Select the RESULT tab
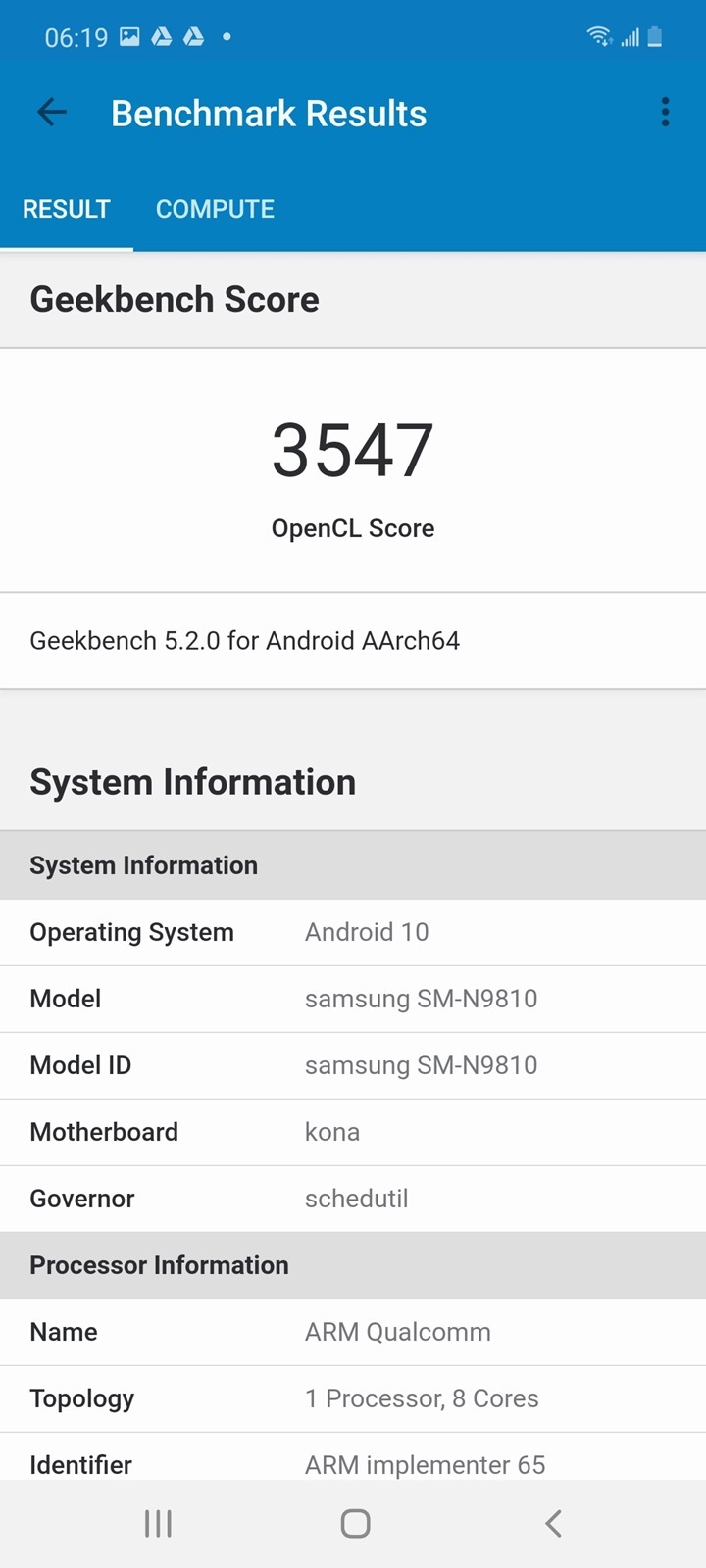Image resolution: width=706 pixels, height=1568 pixels. [66, 208]
